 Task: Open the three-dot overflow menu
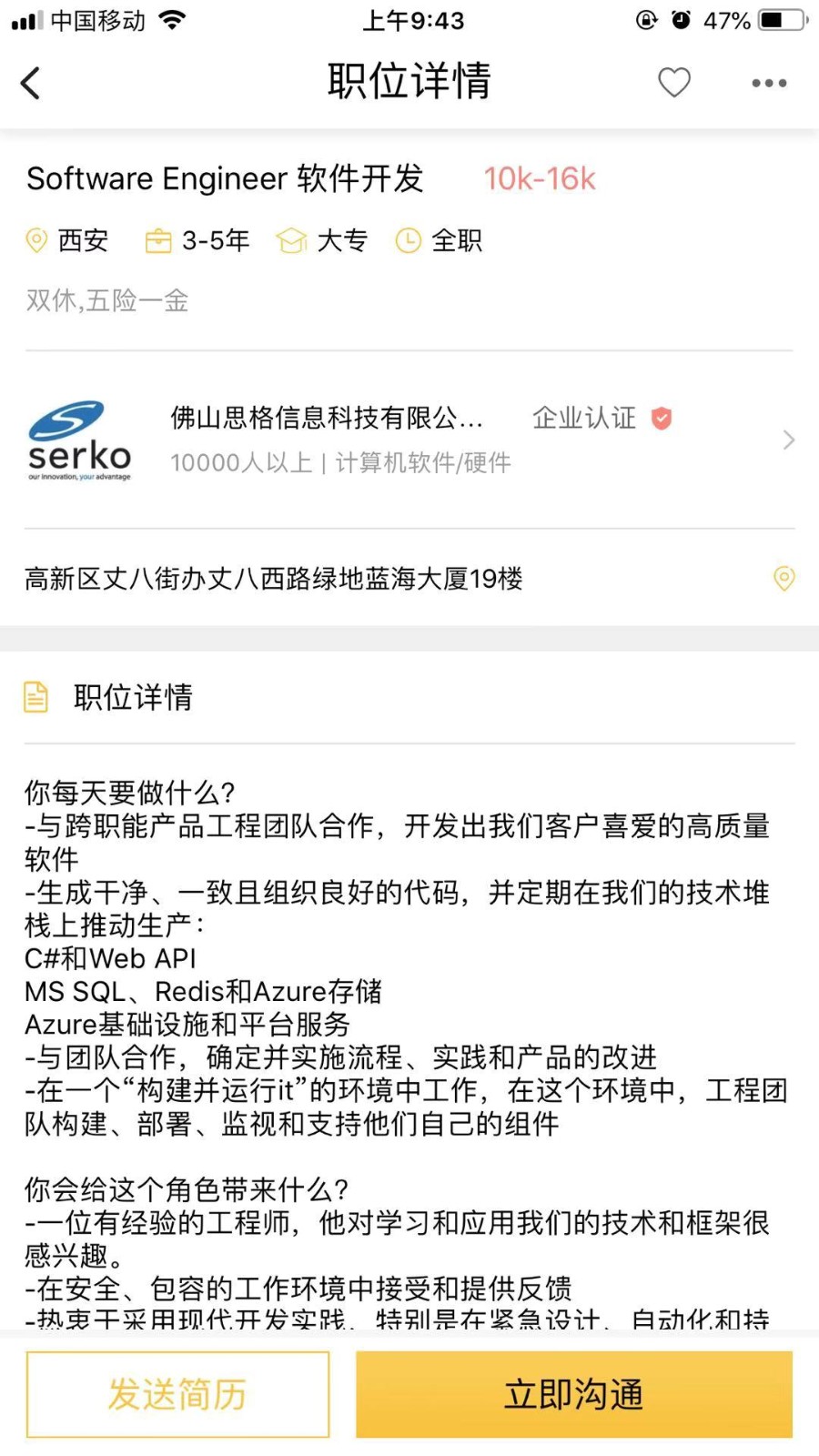point(769,83)
